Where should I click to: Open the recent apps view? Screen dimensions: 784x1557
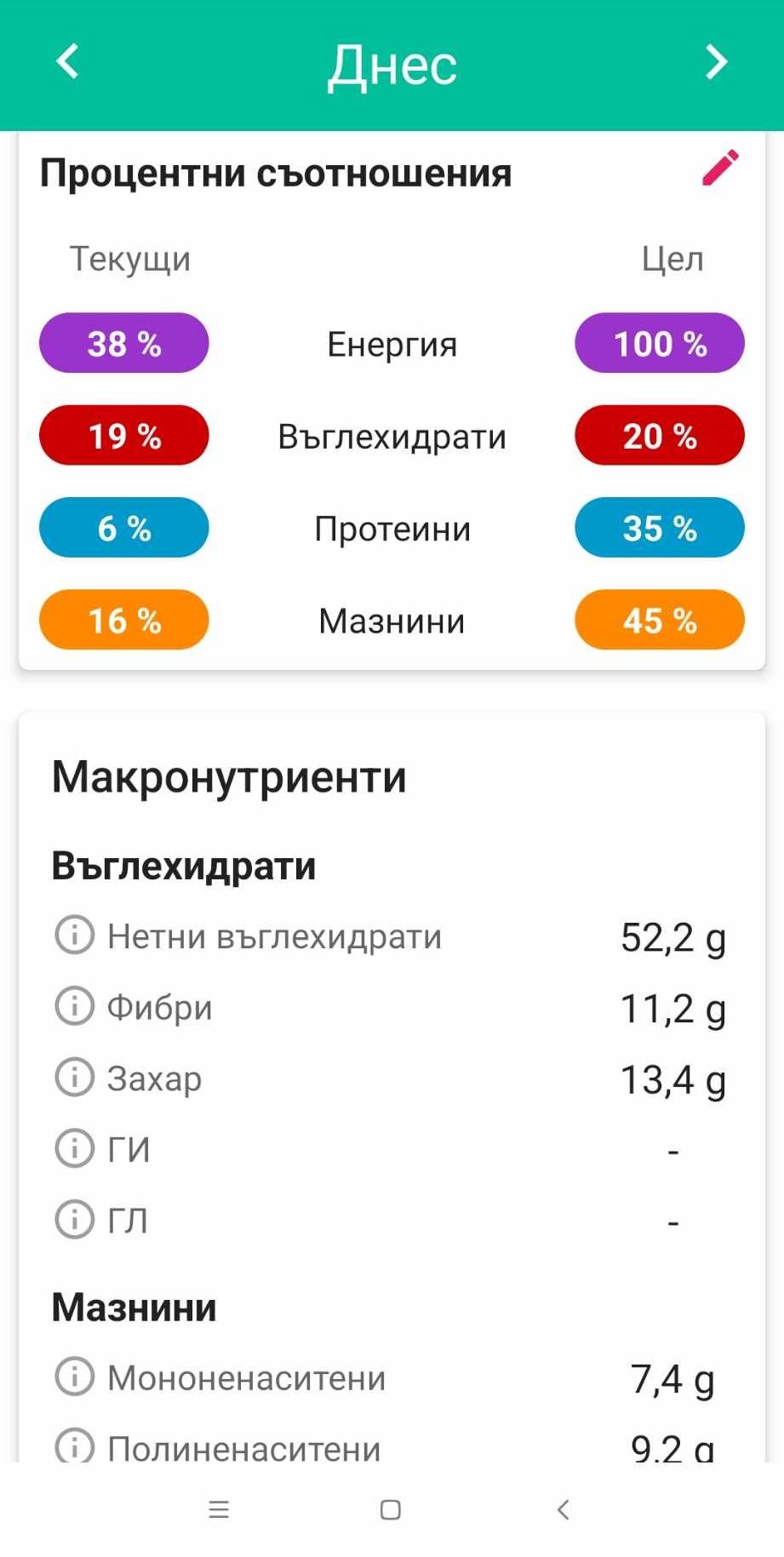click(x=219, y=1509)
